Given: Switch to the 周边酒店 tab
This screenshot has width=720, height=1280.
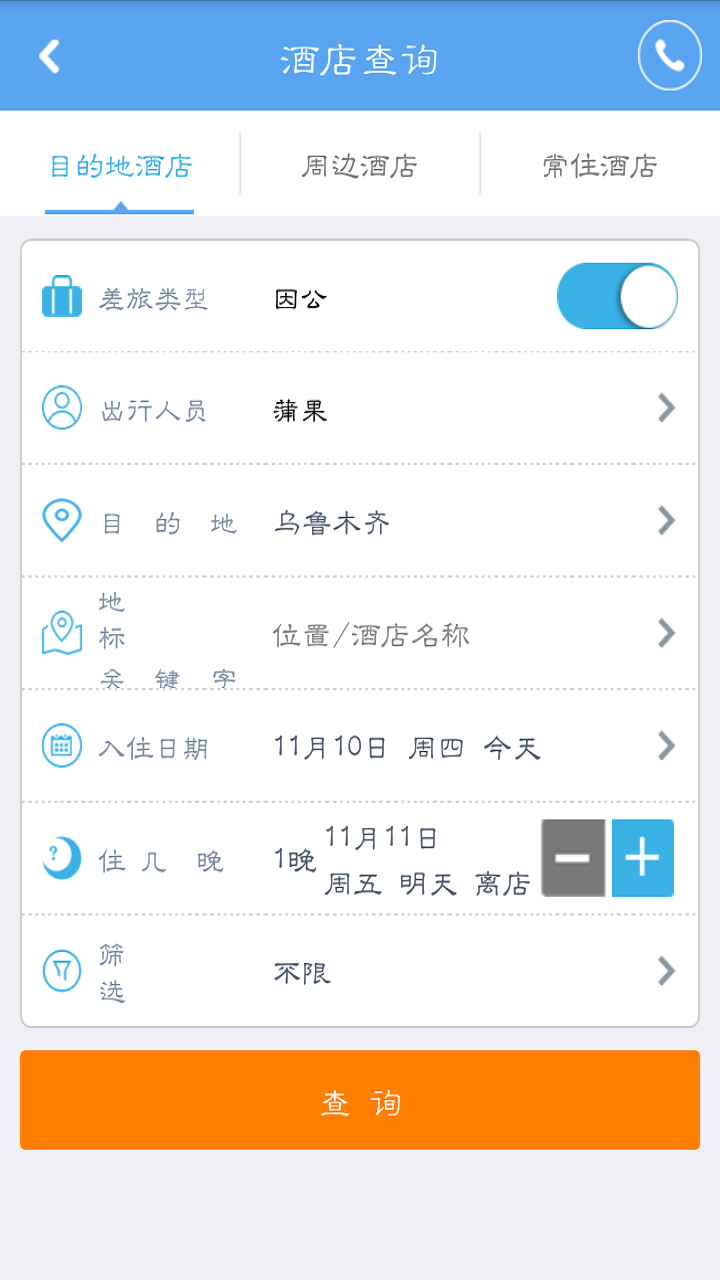Looking at the screenshot, I should point(360,166).
